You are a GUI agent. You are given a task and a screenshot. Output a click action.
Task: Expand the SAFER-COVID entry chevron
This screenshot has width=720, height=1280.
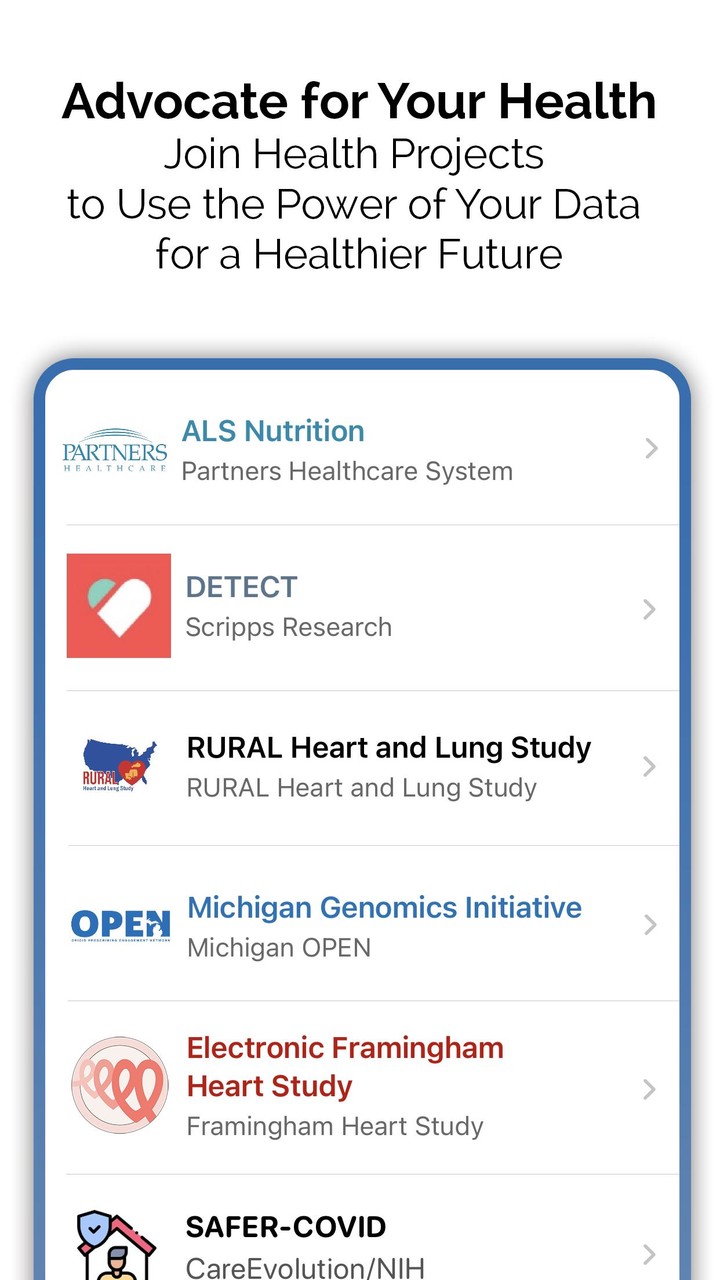tap(651, 1253)
